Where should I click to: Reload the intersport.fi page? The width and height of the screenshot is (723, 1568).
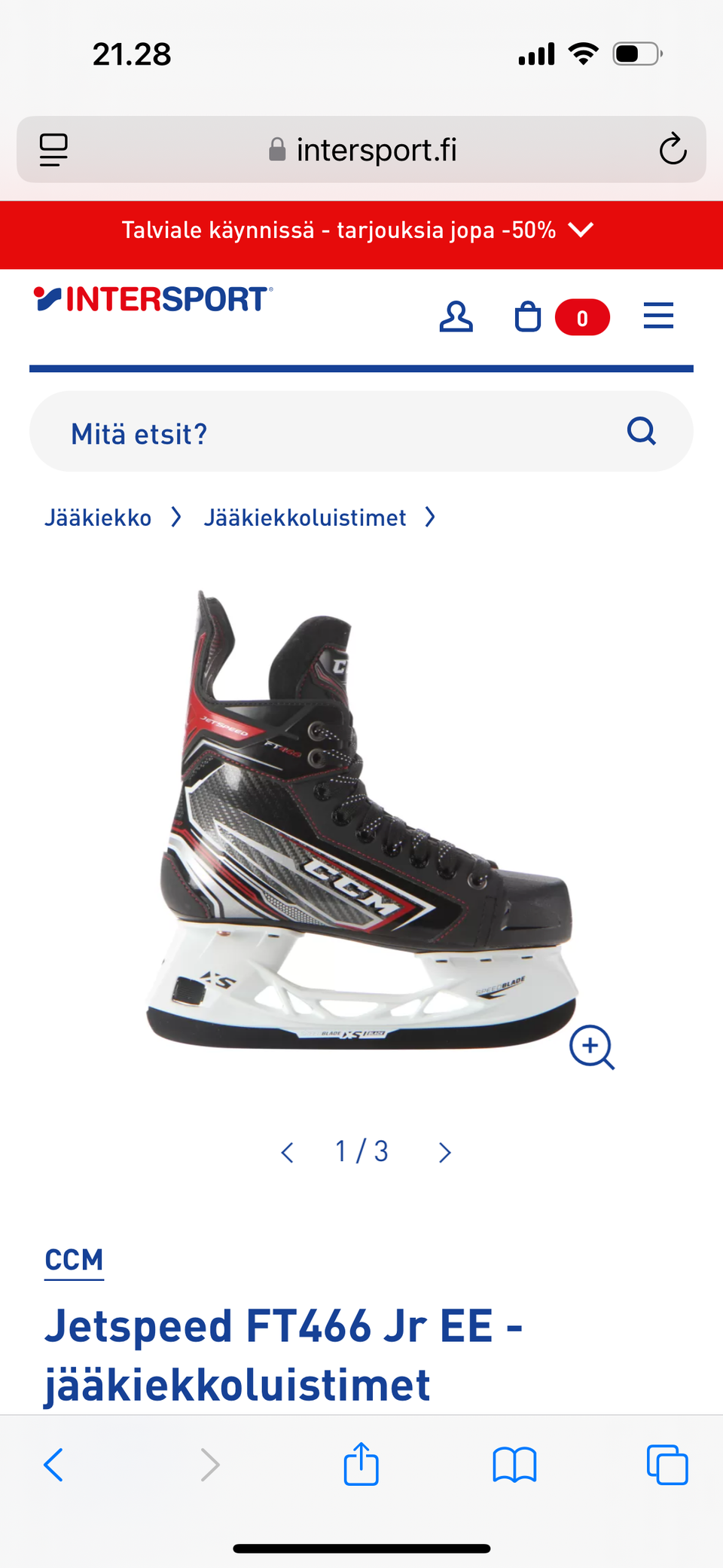673,149
